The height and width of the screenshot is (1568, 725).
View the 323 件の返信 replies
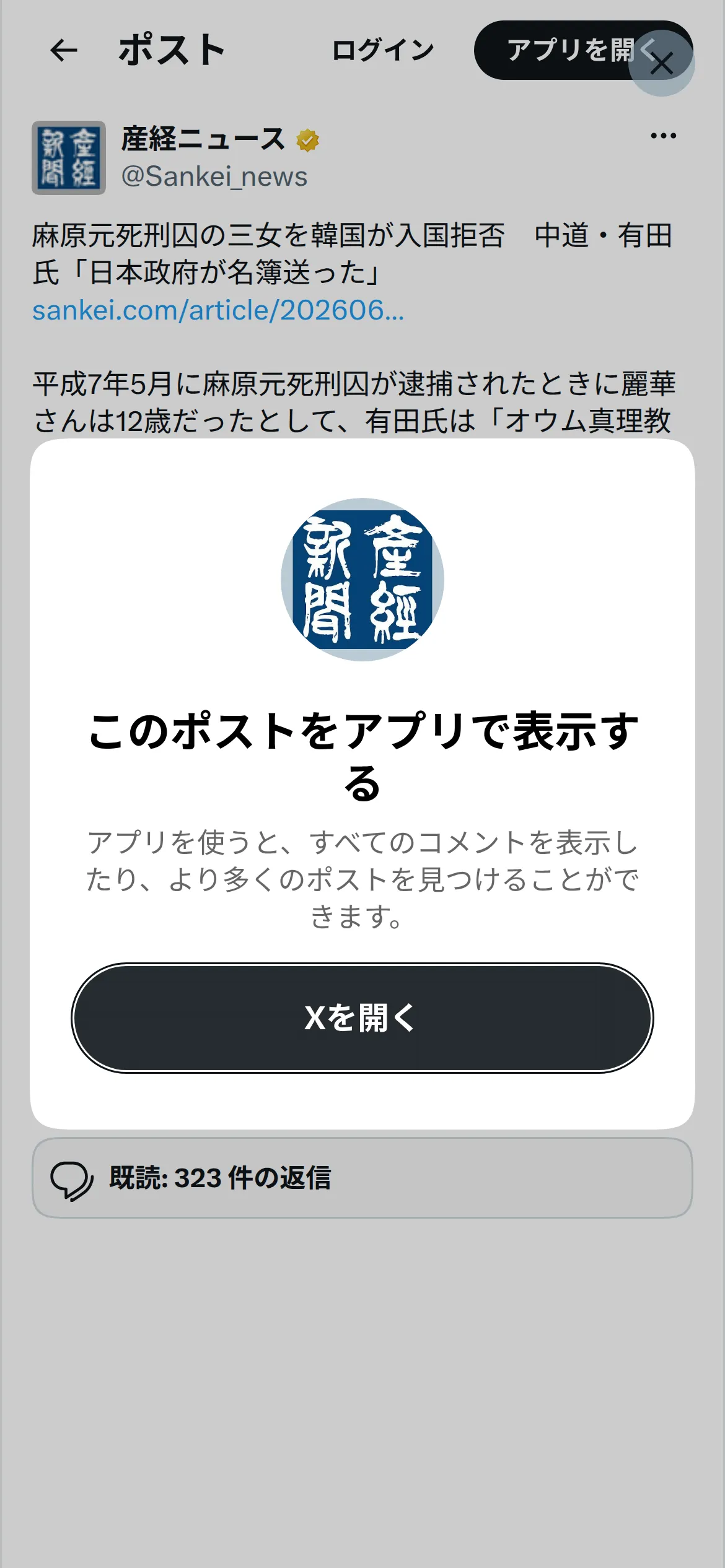coord(362,1178)
